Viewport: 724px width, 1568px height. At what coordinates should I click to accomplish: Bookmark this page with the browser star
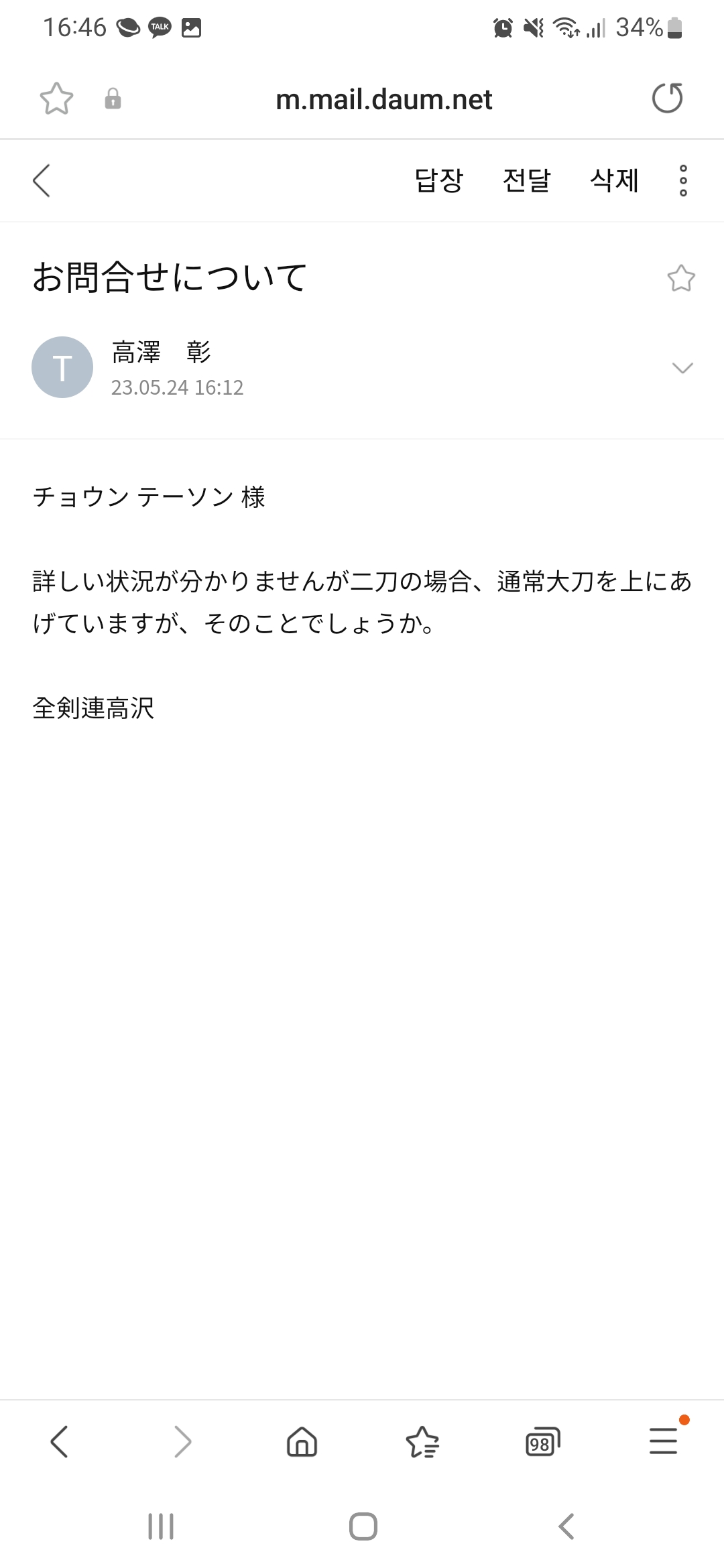pos(56,99)
